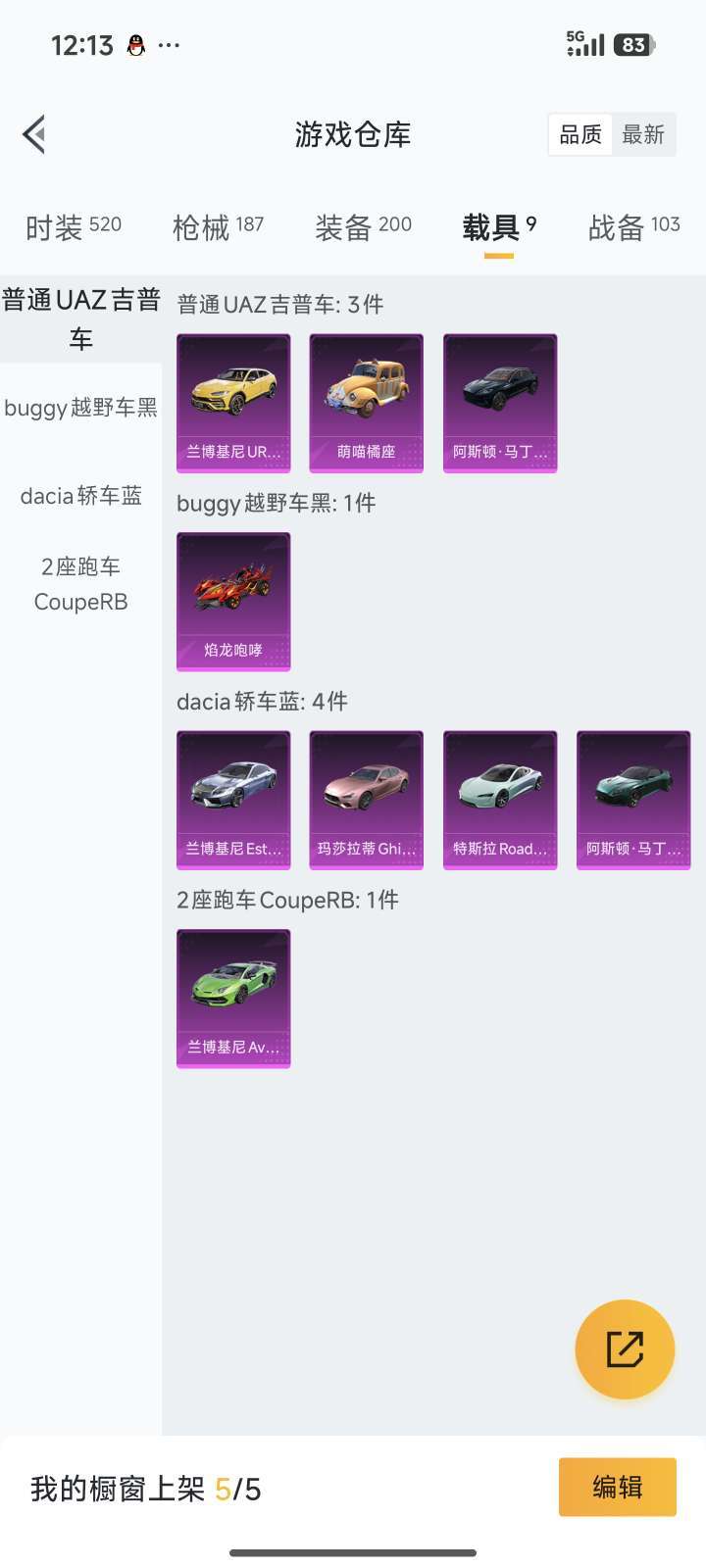Select 2座跑车 CoupeRB in the sidebar
The image size is (706, 1568).
pyautogui.click(x=80, y=584)
